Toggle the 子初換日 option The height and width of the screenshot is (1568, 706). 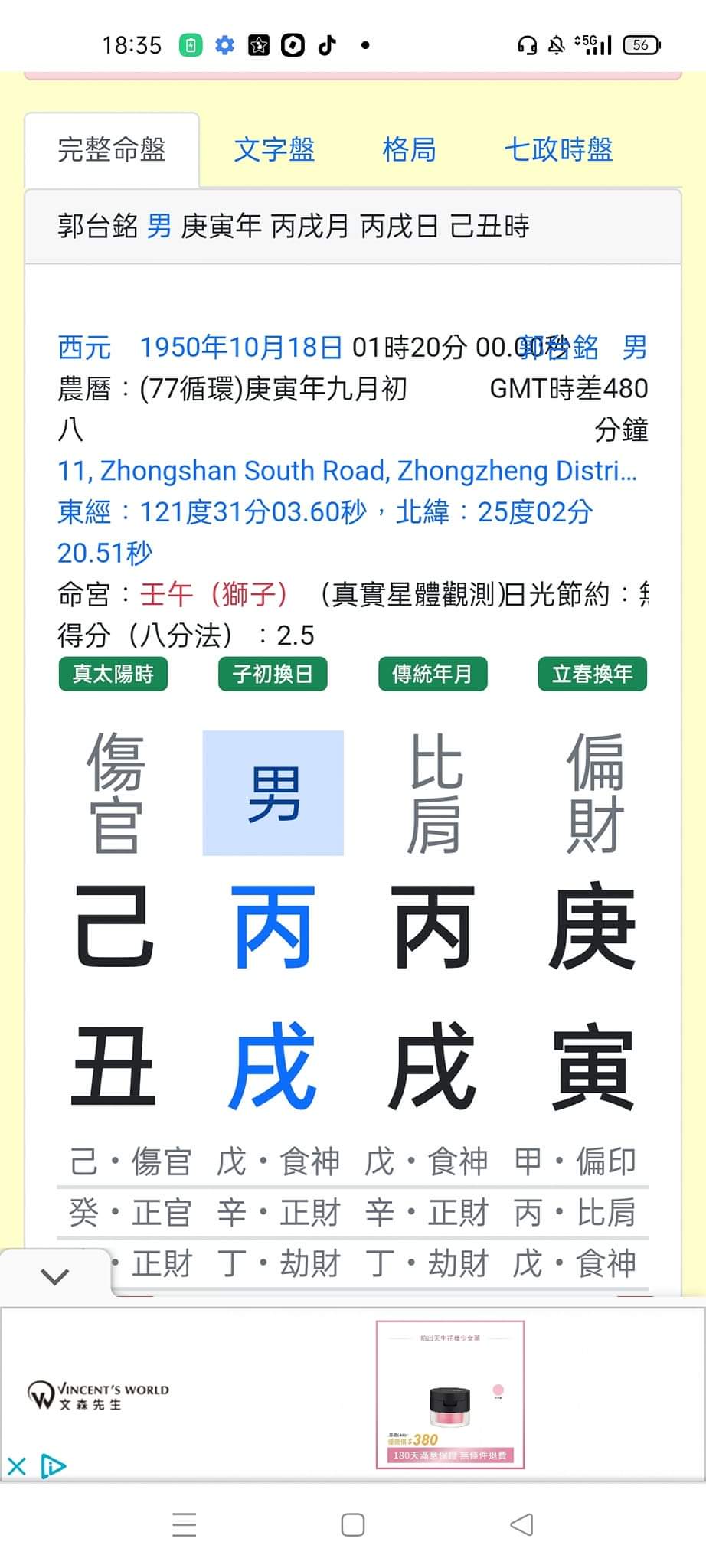273,674
